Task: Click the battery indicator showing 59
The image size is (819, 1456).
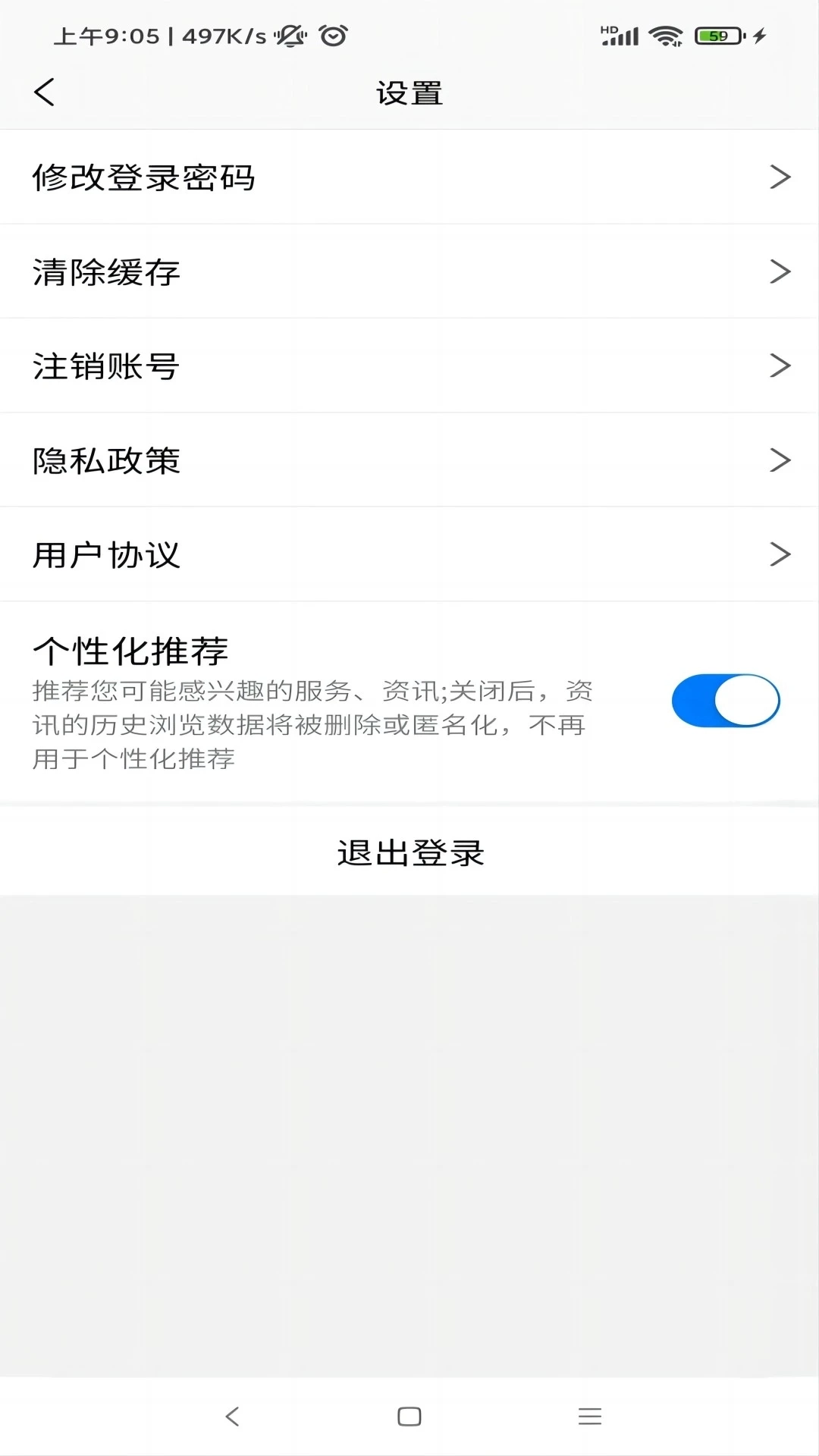Action: (x=716, y=35)
